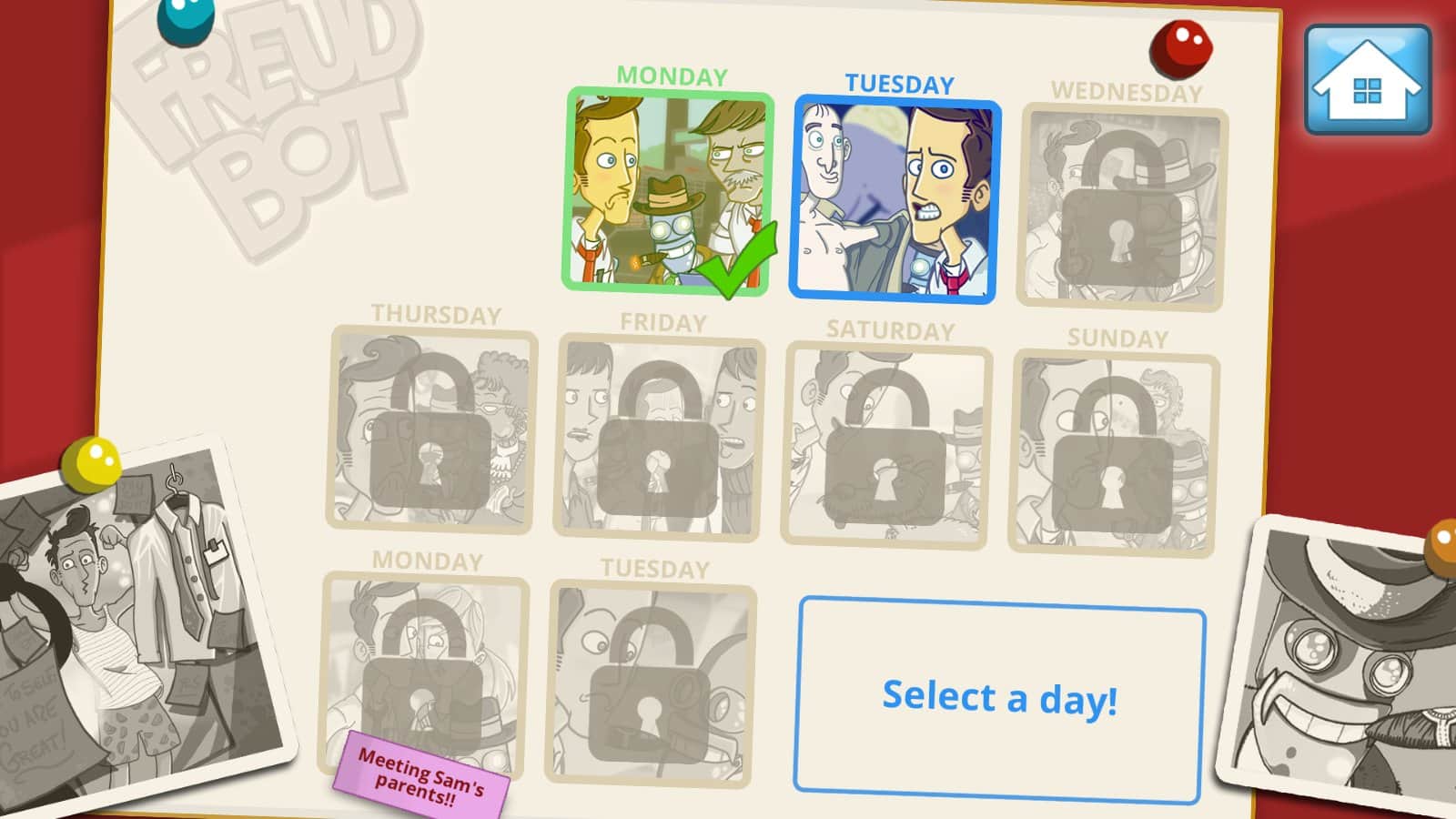Tap the locked Friday episode

pos(660,439)
